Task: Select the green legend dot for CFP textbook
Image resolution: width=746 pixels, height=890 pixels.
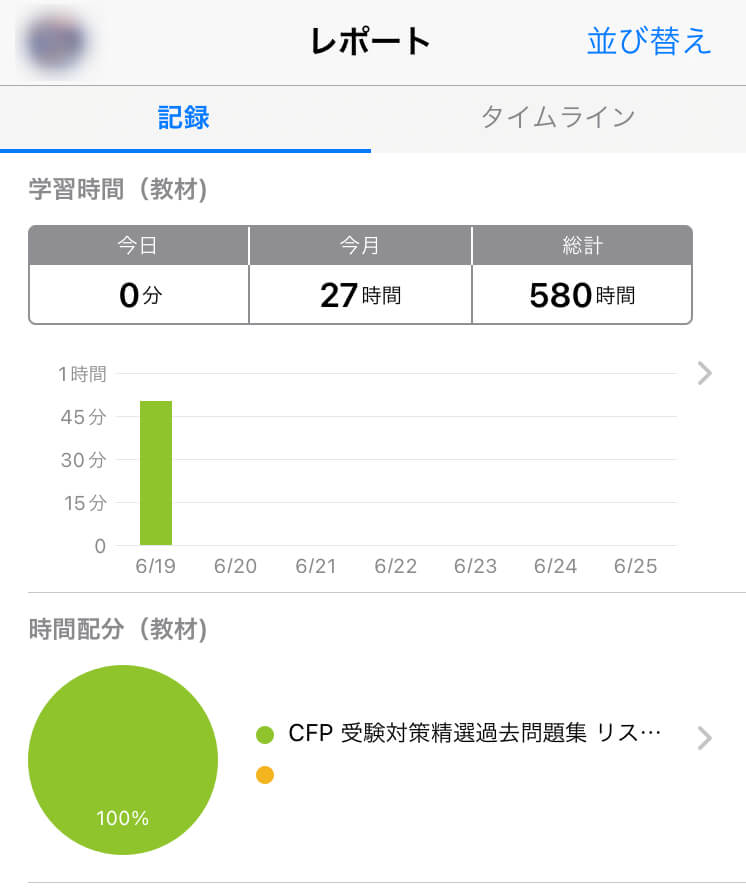Action: (263, 732)
